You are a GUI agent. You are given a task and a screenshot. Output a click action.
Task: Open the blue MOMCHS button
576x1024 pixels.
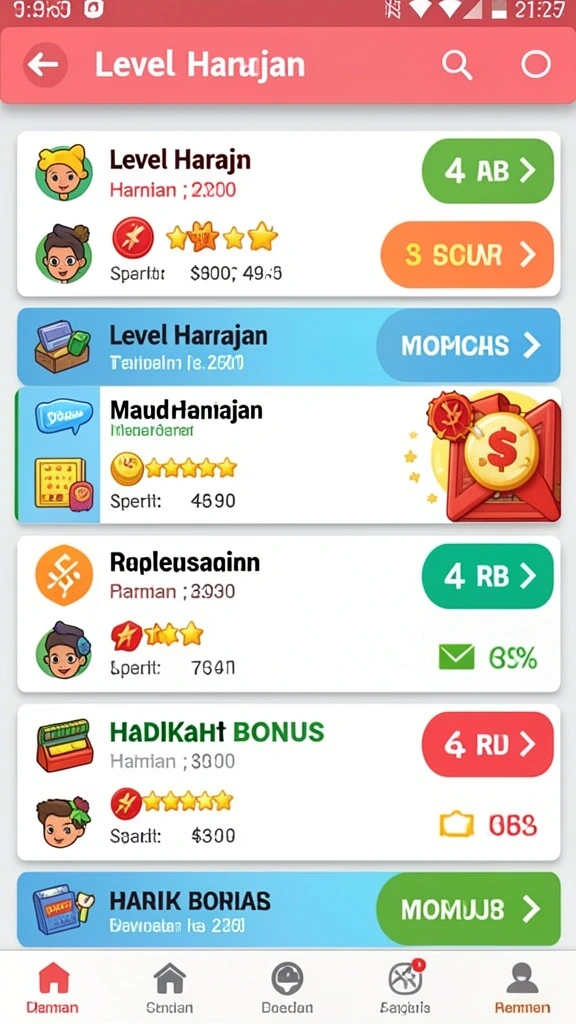pyautogui.click(x=468, y=345)
